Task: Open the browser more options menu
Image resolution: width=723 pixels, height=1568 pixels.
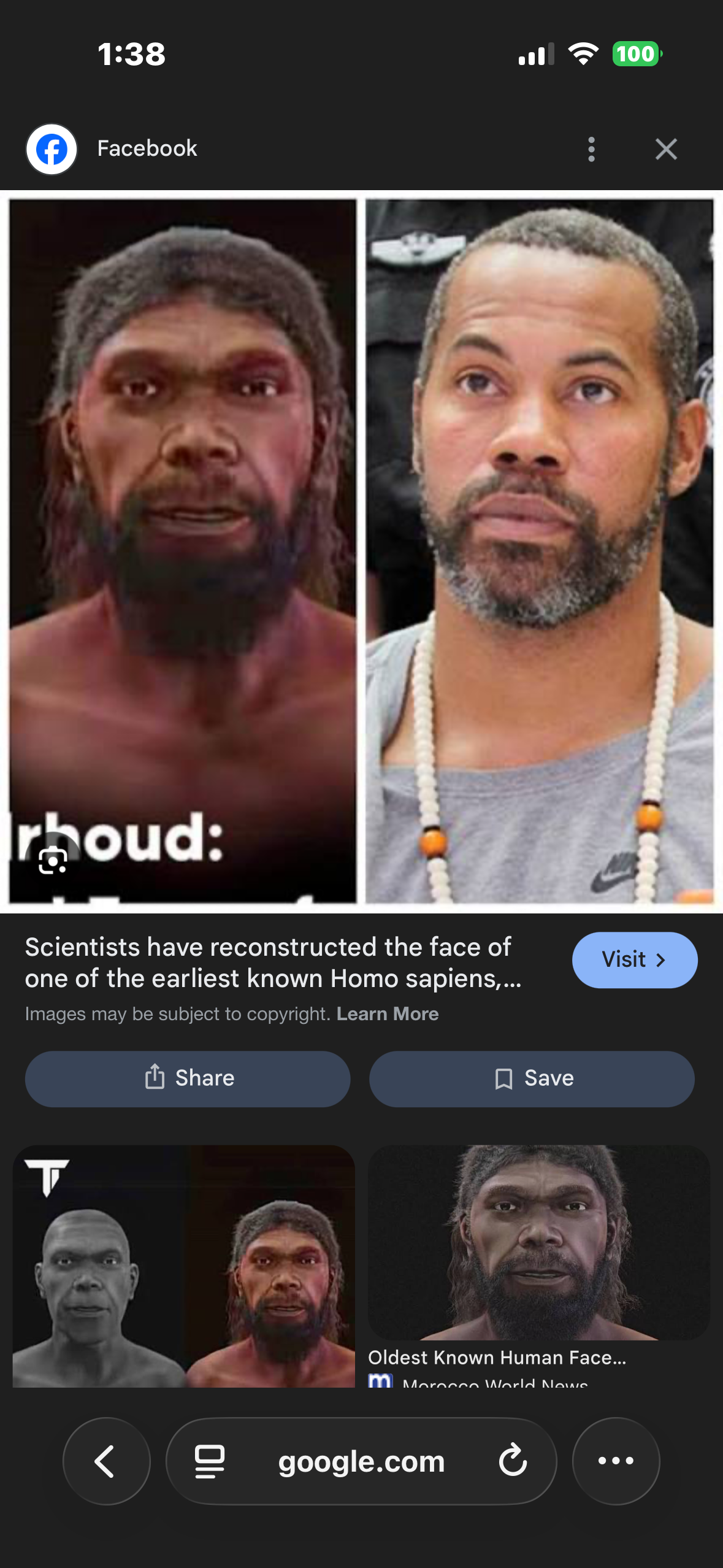Action: [616, 1461]
